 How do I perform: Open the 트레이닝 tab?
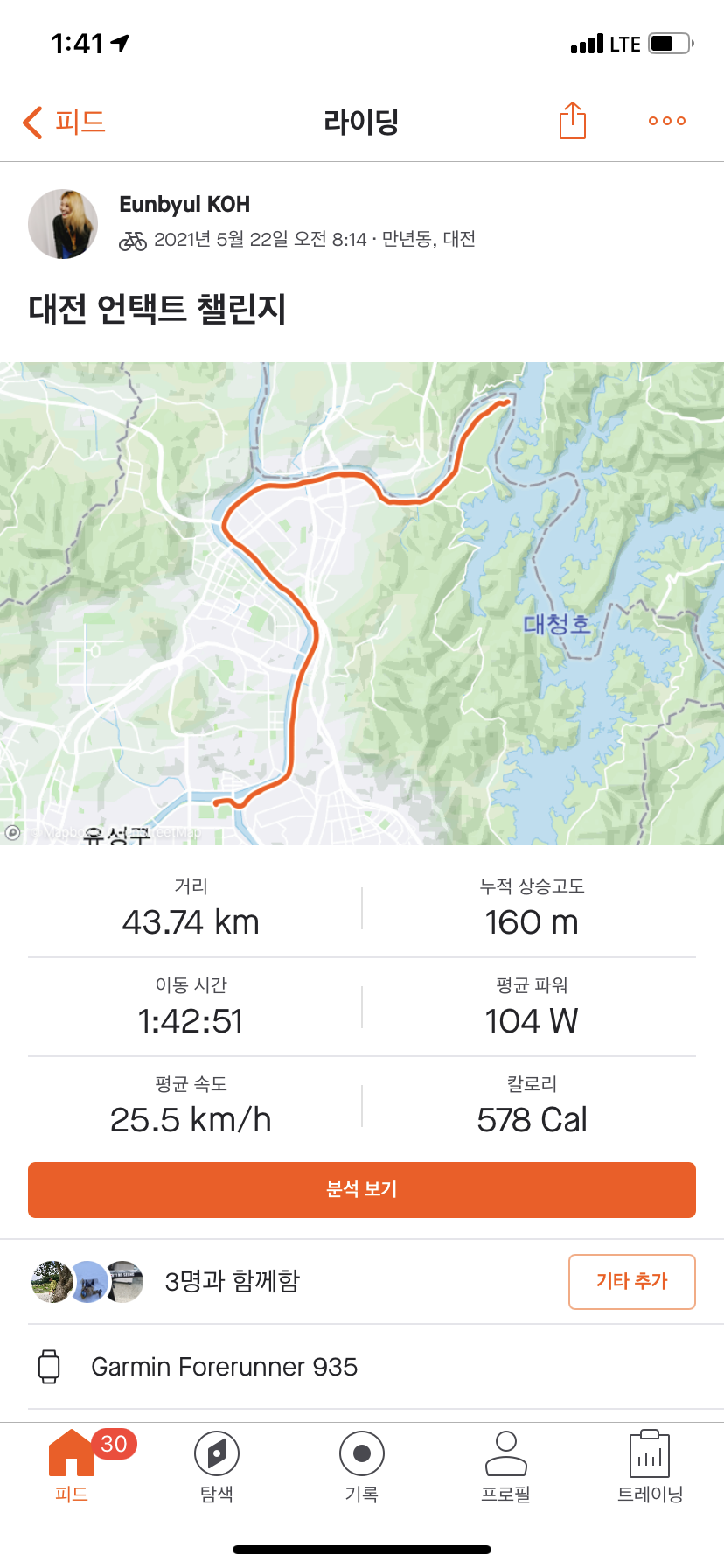tap(650, 1465)
